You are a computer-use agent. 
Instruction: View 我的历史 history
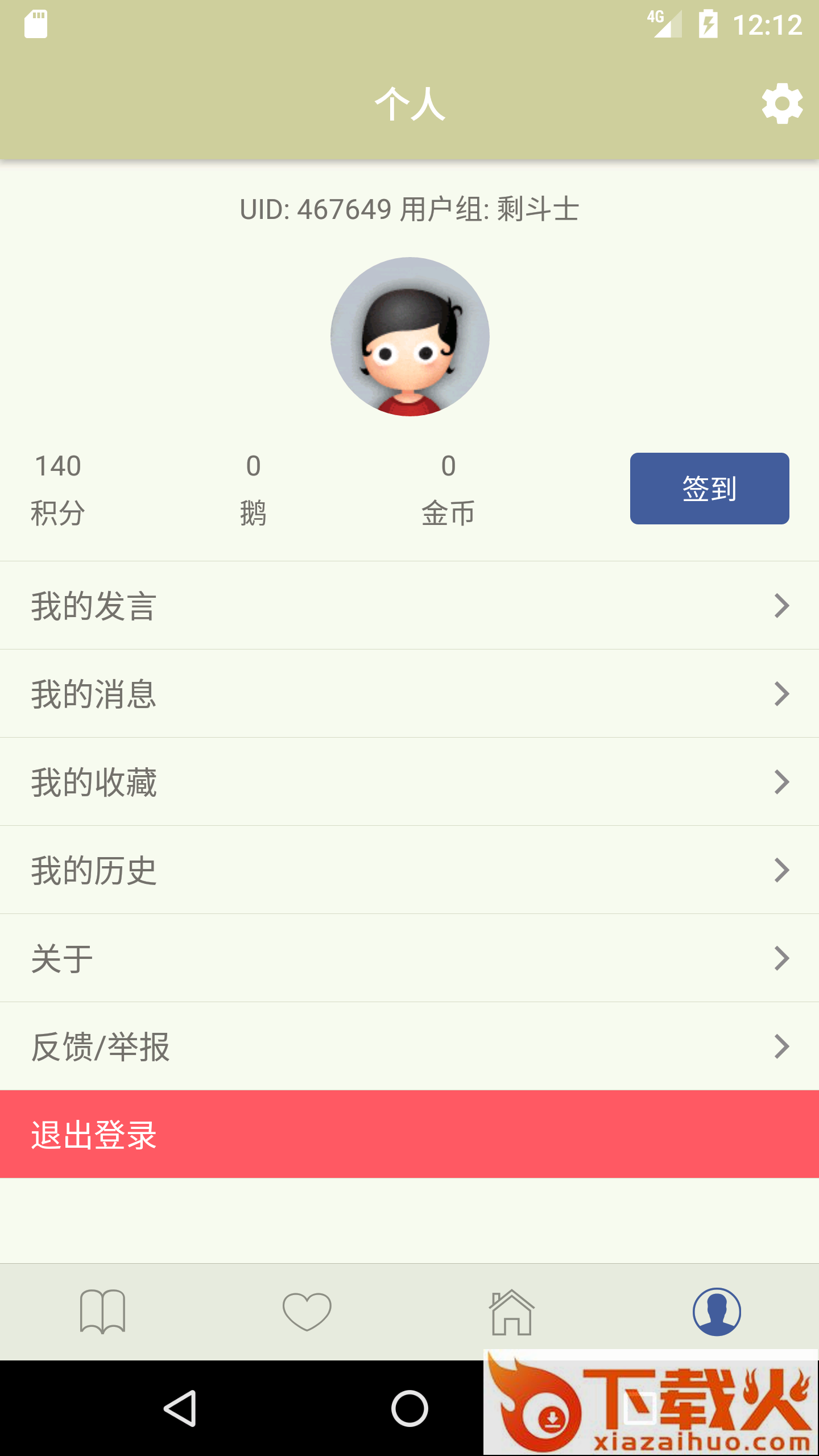(x=409, y=870)
